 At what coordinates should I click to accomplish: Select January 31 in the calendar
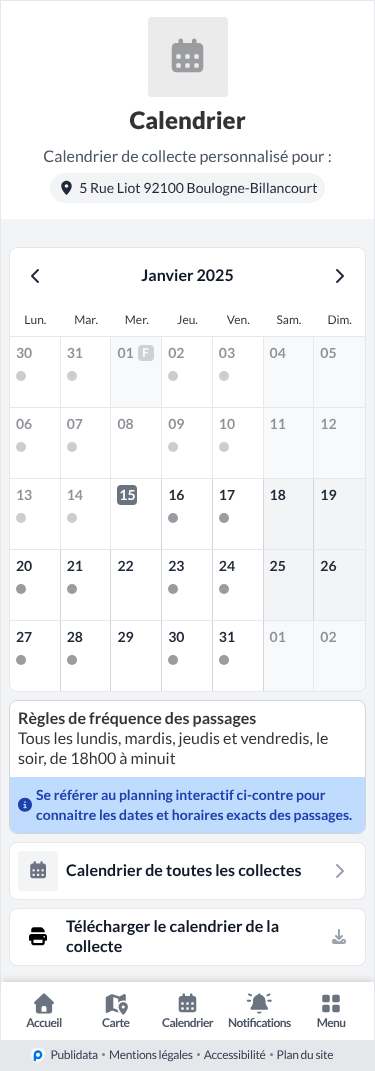(x=238, y=656)
